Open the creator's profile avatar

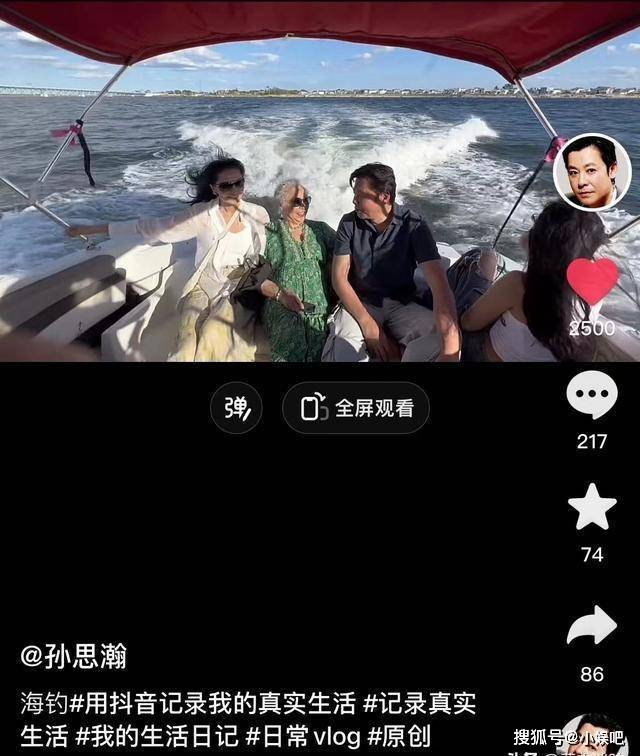click(x=592, y=172)
